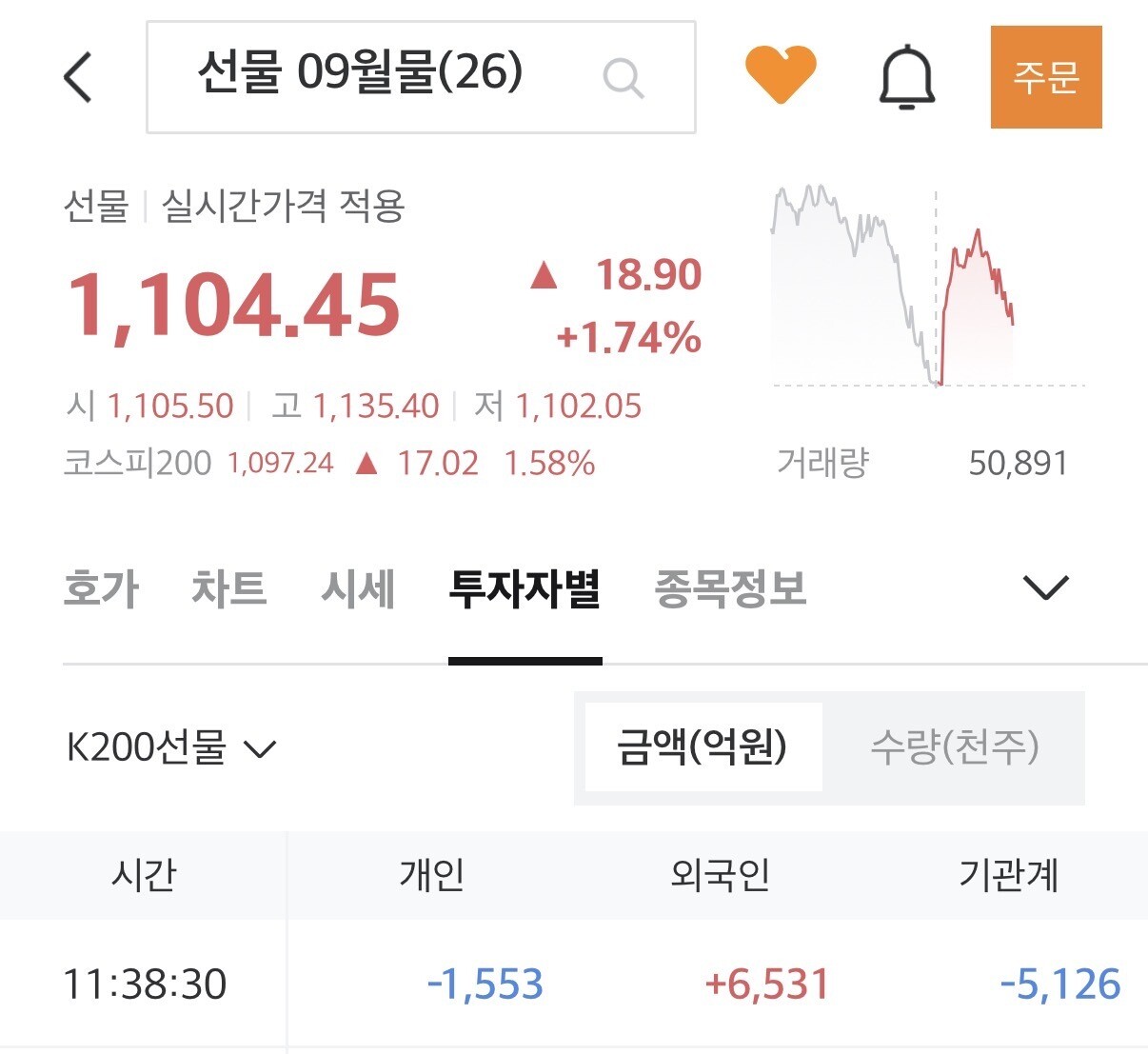This screenshot has width=1148, height=1054.
Task: Open the 종목정보 tab
Action: click(731, 588)
